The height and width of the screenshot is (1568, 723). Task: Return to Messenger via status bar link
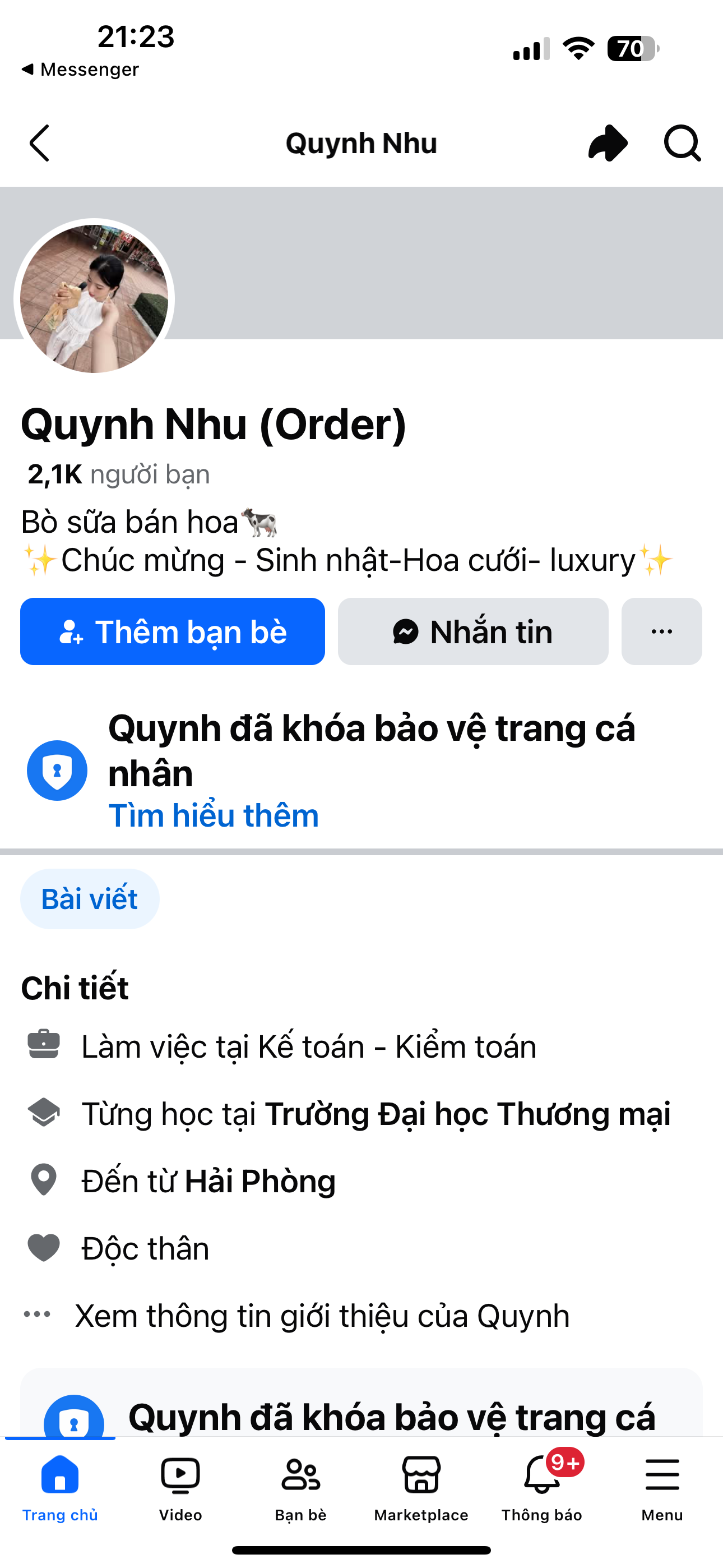coord(80,70)
